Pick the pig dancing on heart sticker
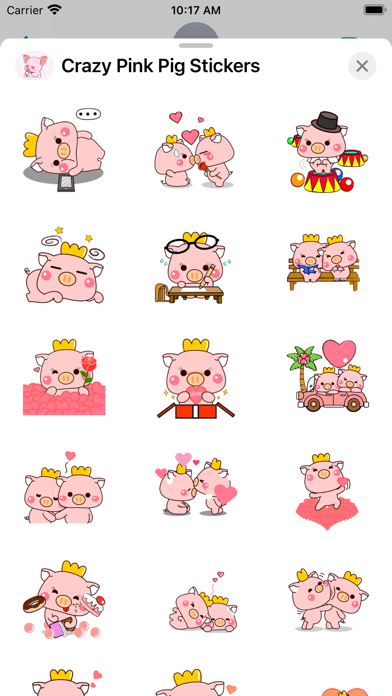Image resolution: width=392 pixels, height=696 pixels. [327, 491]
